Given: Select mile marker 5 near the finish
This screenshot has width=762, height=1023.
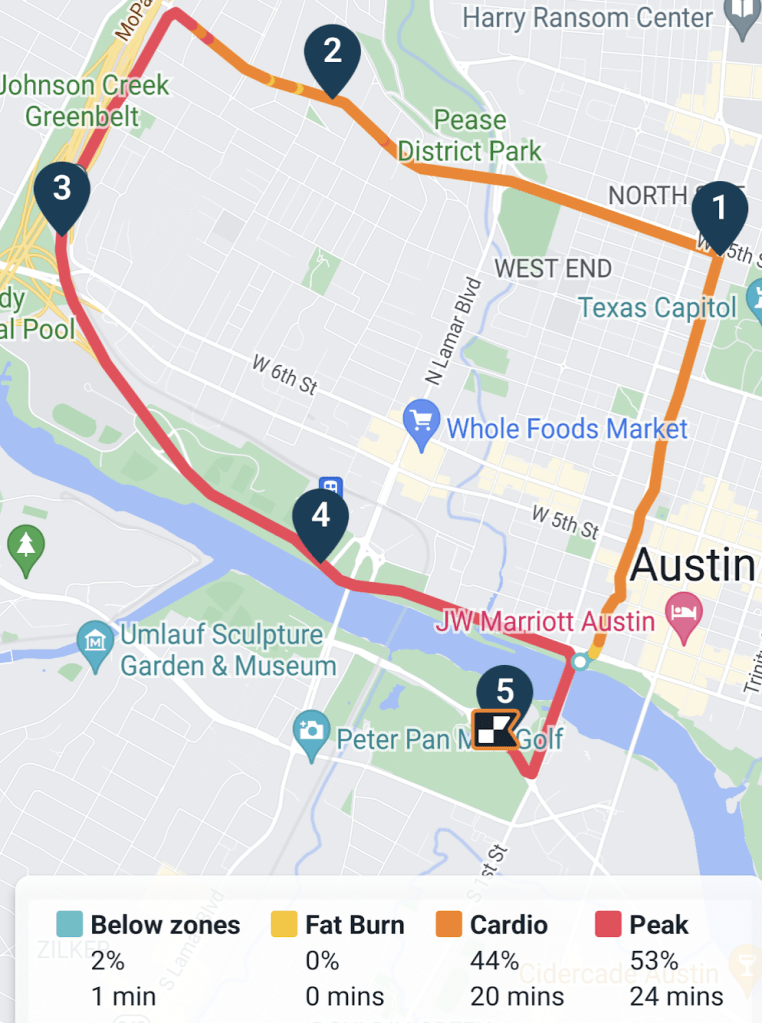Looking at the screenshot, I should click(505, 692).
